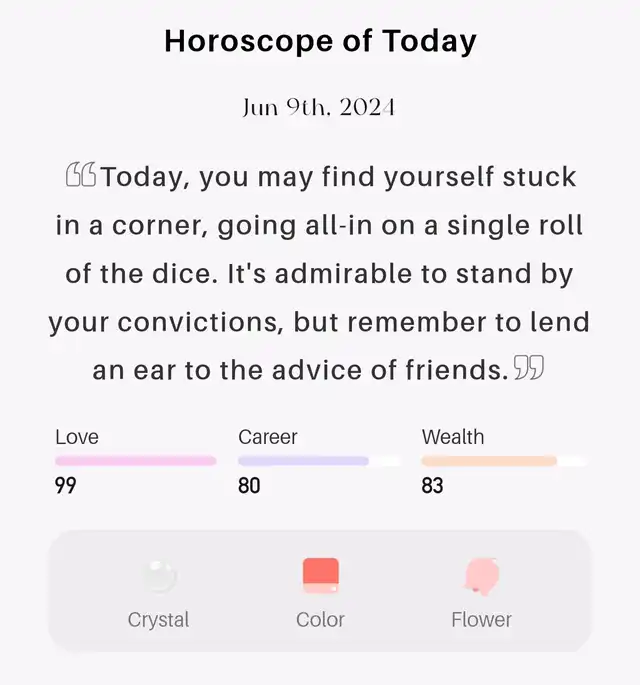Open the lucky Color item
Screen dimensions: 640x685
coord(320,592)
